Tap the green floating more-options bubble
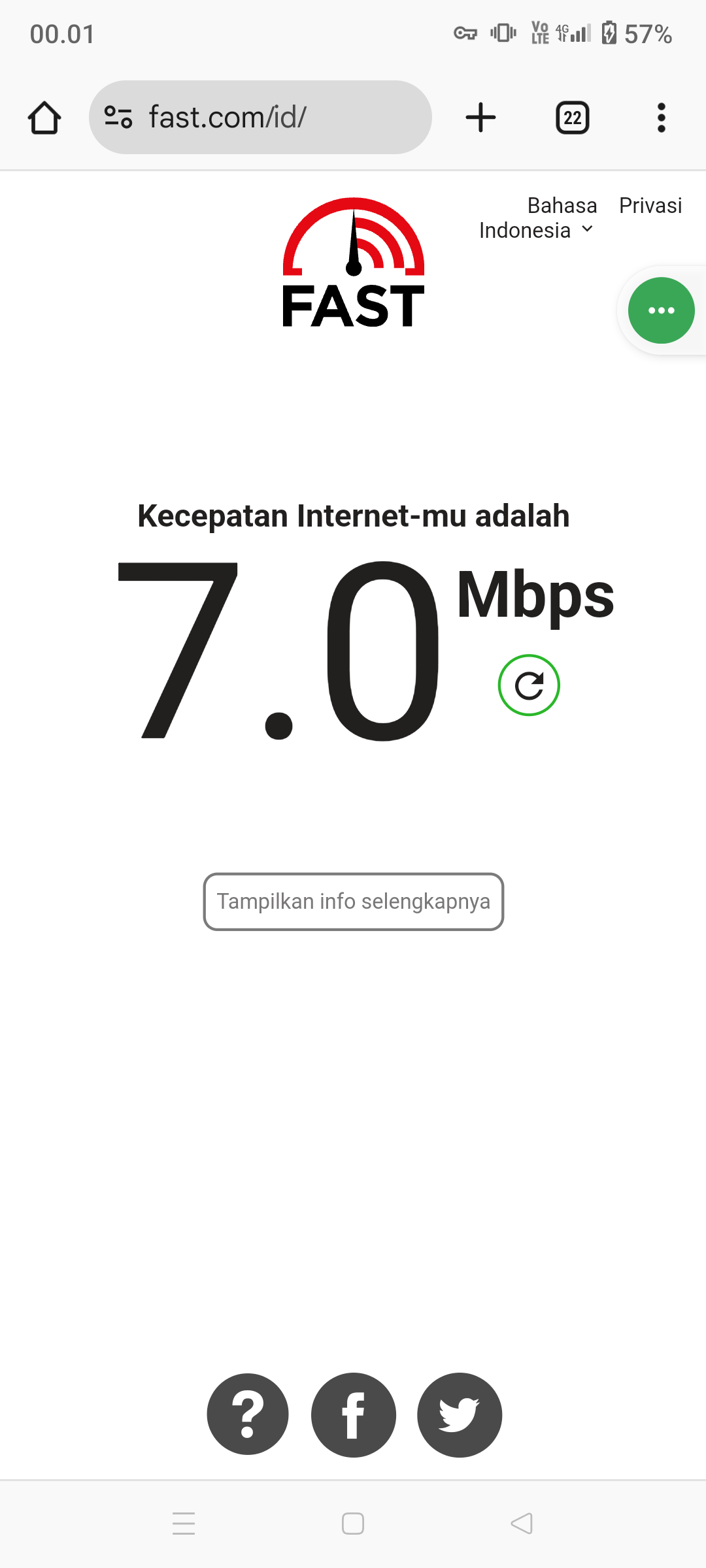 [x=660, y=310]
